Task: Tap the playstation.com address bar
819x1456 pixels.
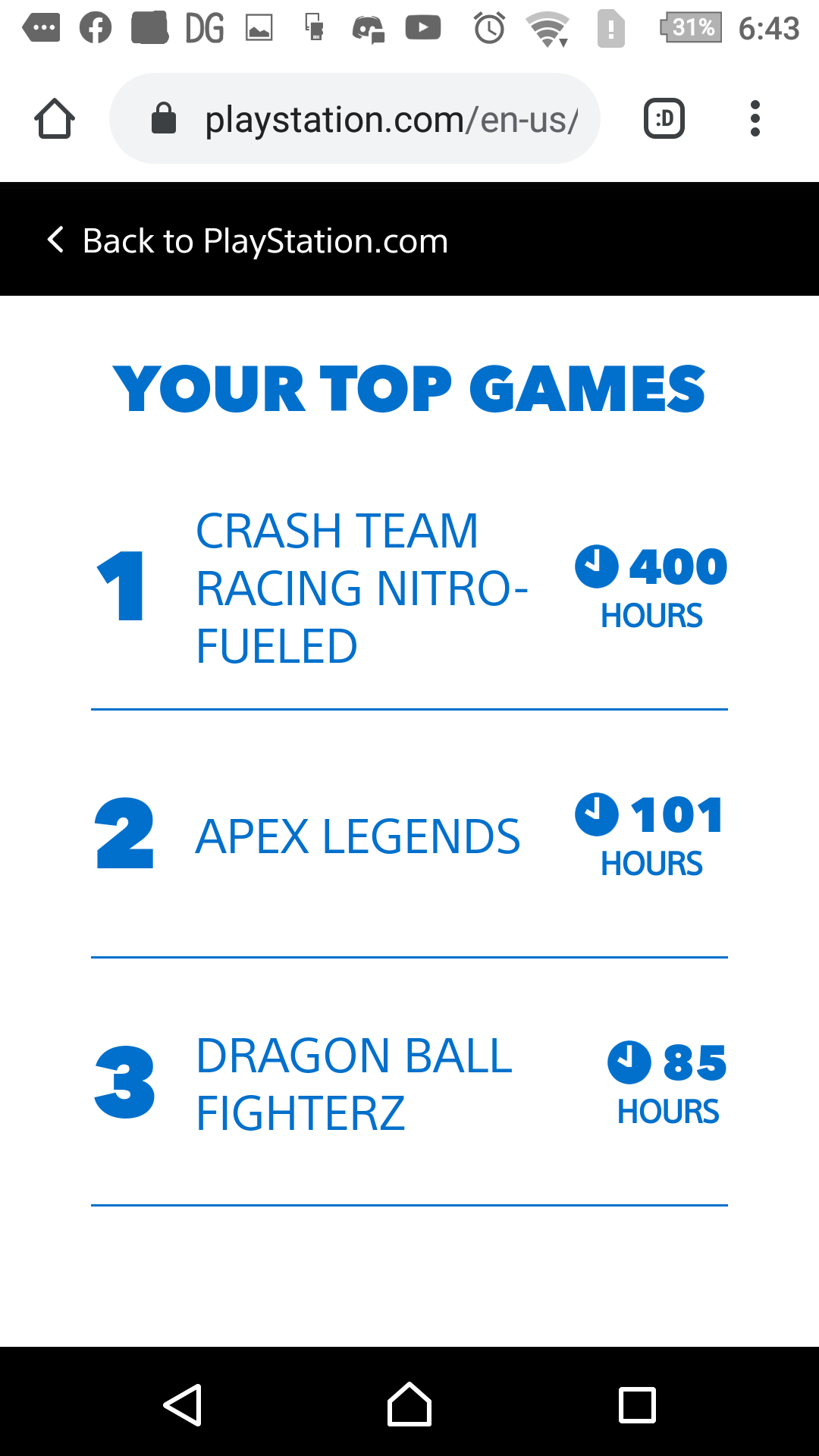Action: click(355, 118)
